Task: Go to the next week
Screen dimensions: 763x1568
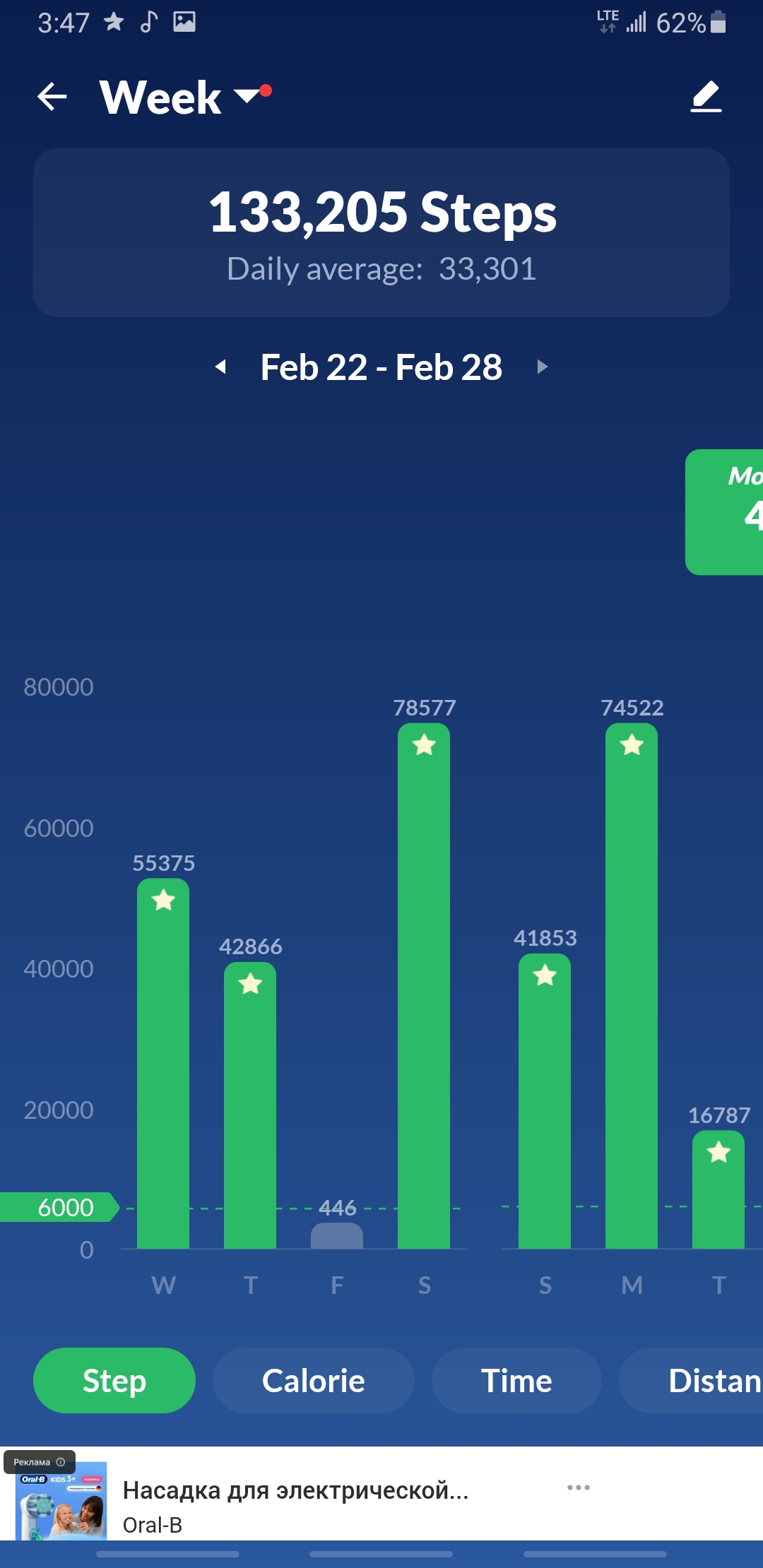Action: click(542, 367)
